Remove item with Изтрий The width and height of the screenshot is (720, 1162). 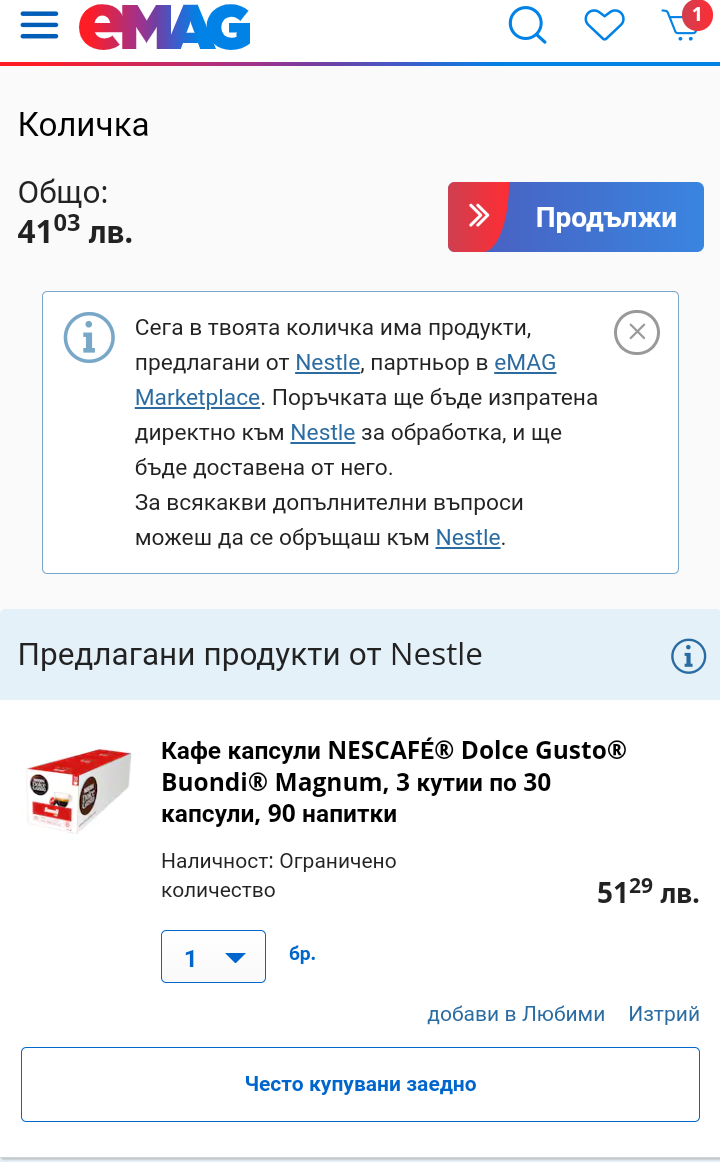click(x=664, y=1014)
